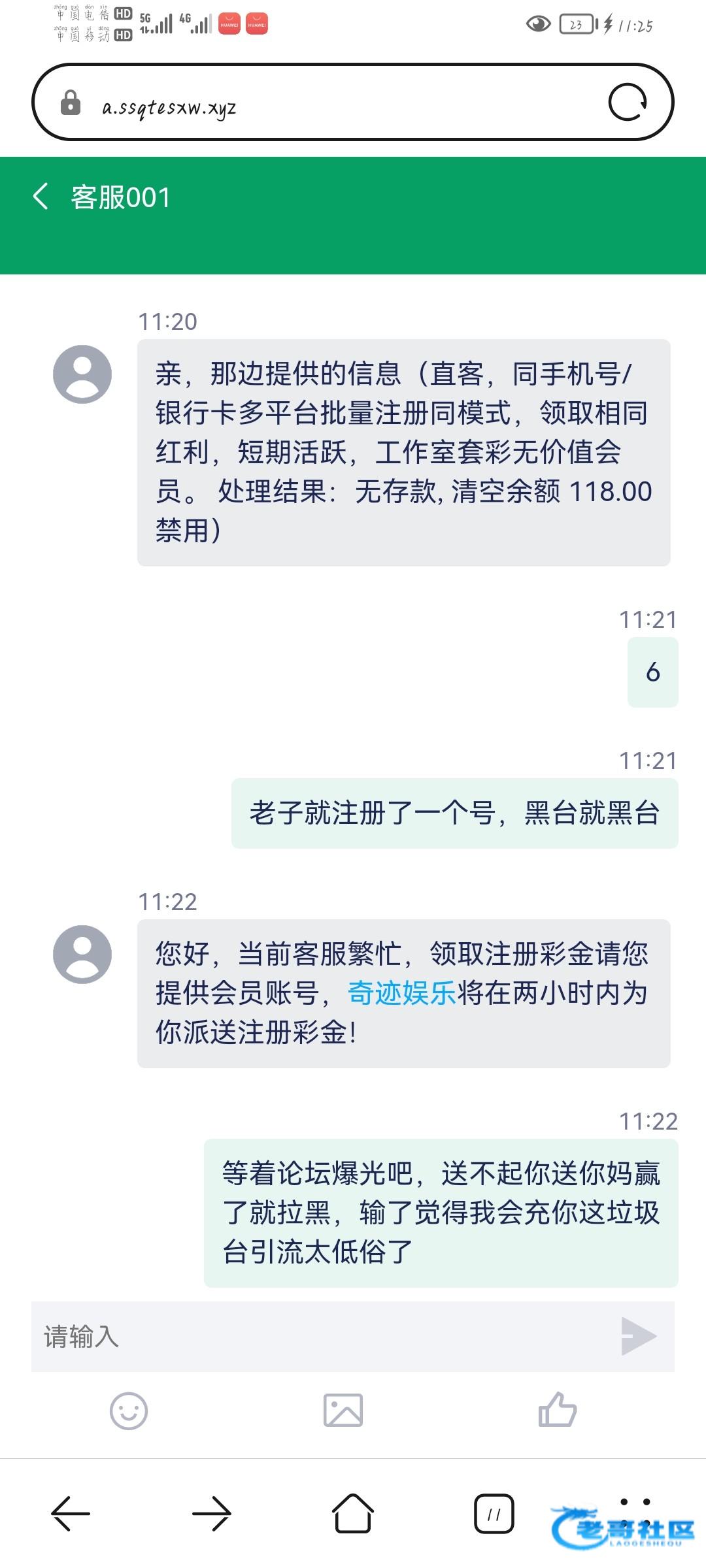Reload the page in the address bar
The width and height of the screenshot is (706, 1568).
(x=628, y=103)
